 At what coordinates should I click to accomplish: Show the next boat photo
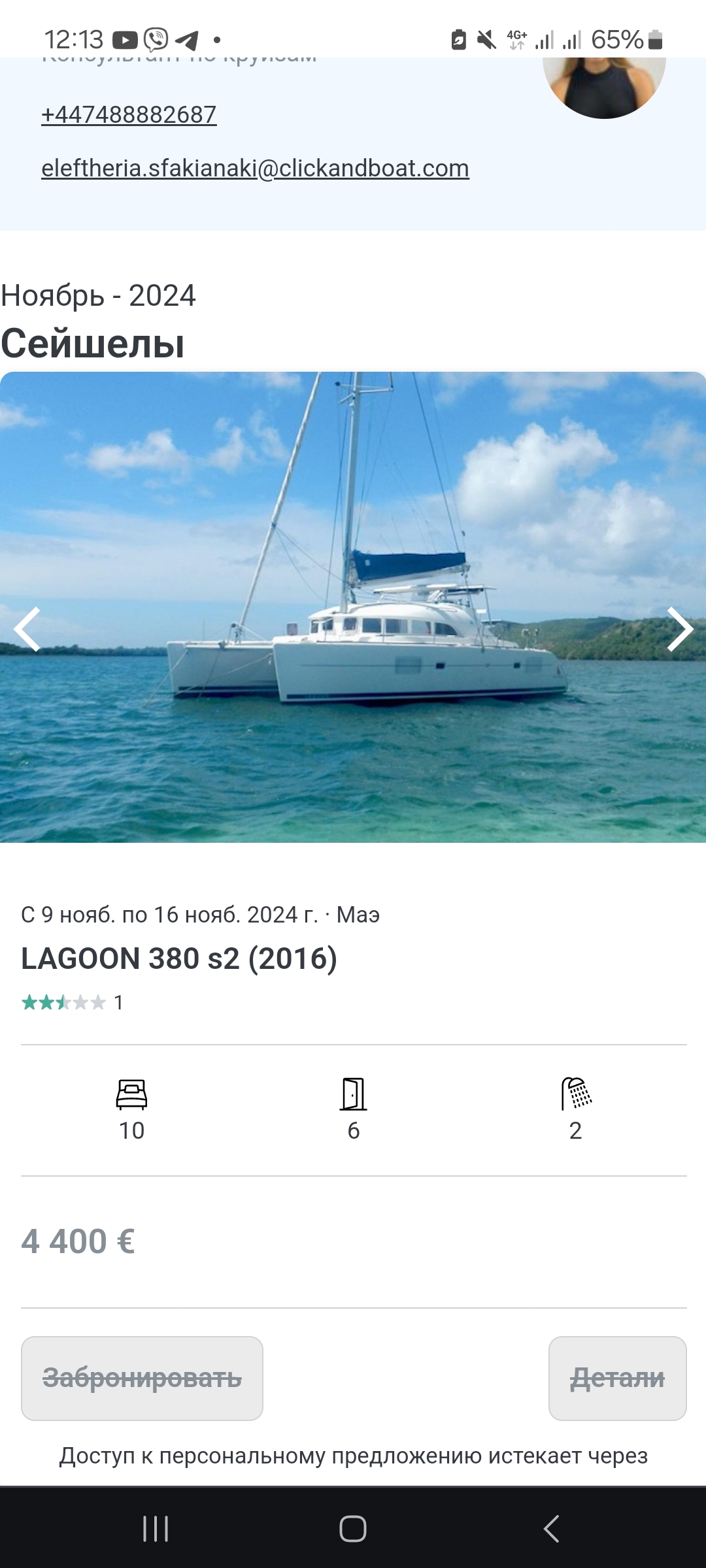pos(679,629)
